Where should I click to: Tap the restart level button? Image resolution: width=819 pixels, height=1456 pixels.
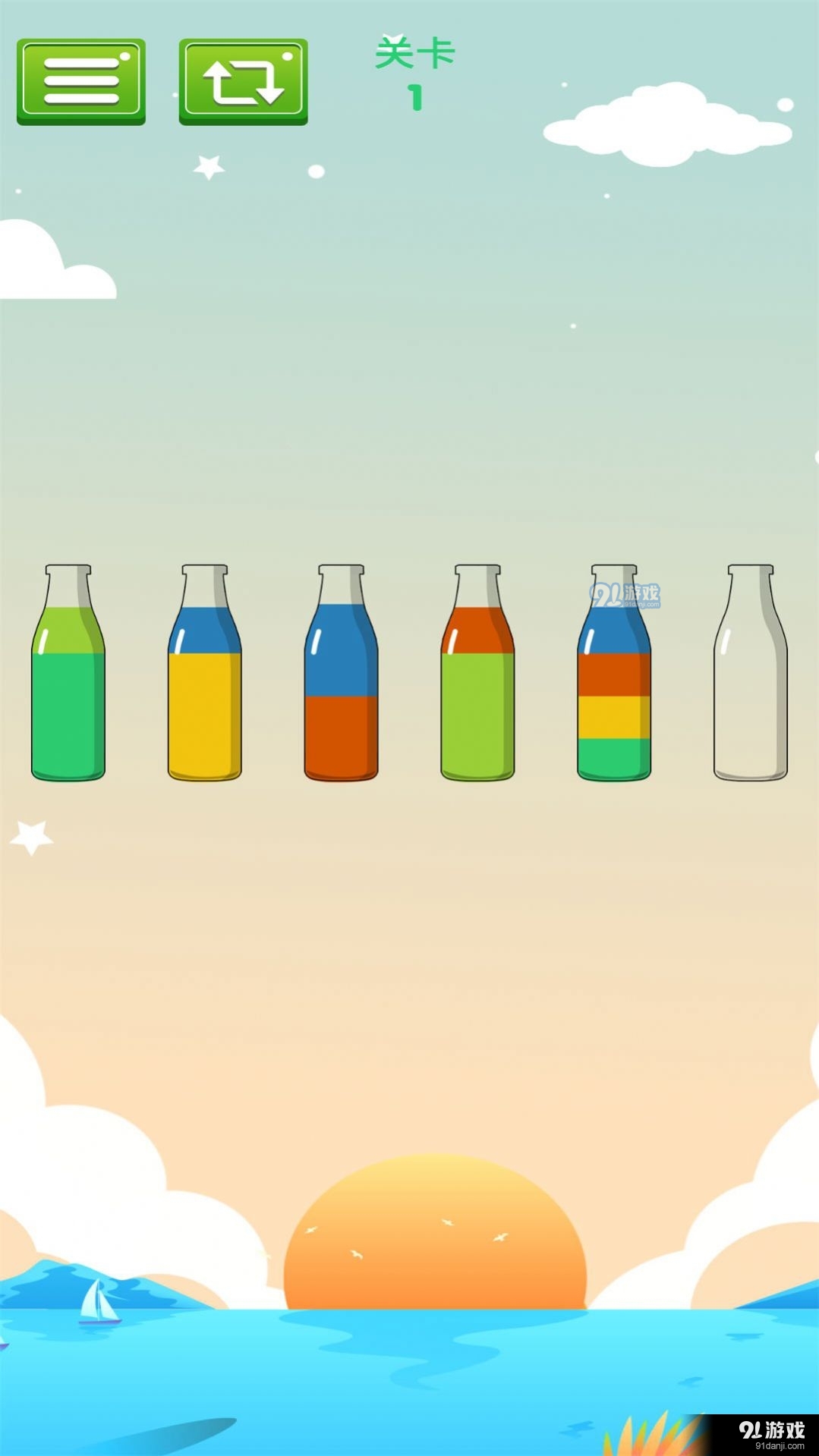[243, 82]
